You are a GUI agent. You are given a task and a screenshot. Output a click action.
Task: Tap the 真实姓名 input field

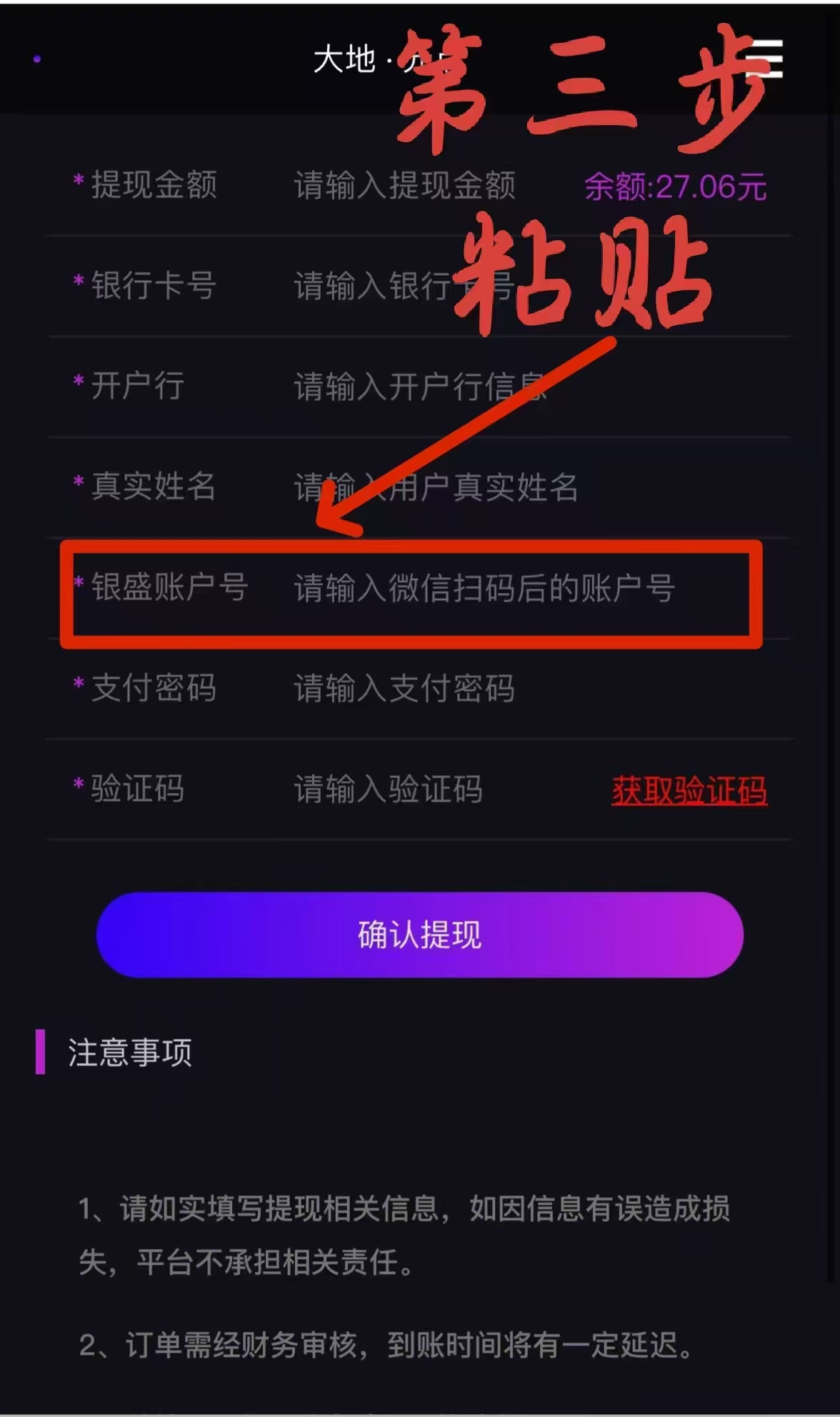coord(436,487)
